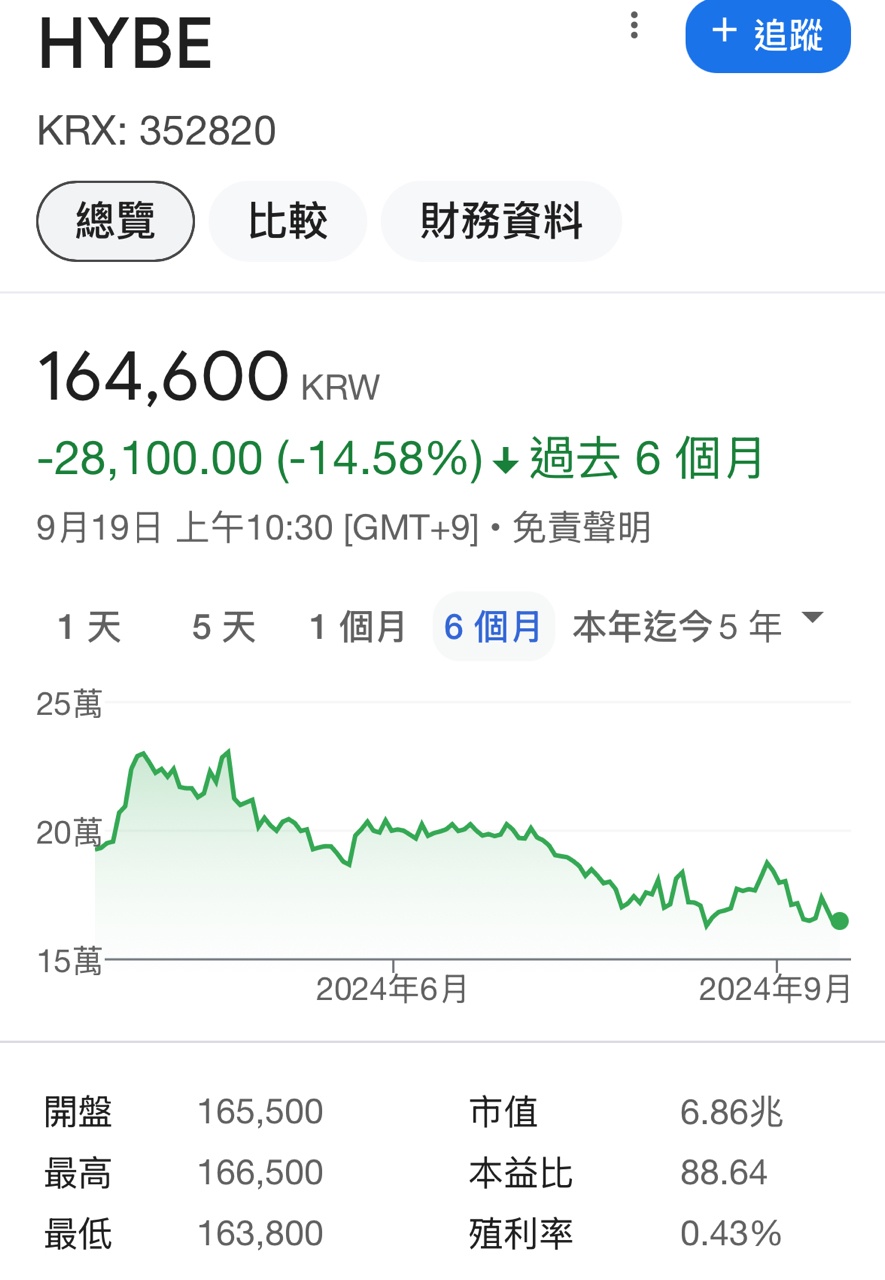This screenshot has height=1280, width=885.
Task: Expand more time range options arrow
Action: [x=813, y=618]
